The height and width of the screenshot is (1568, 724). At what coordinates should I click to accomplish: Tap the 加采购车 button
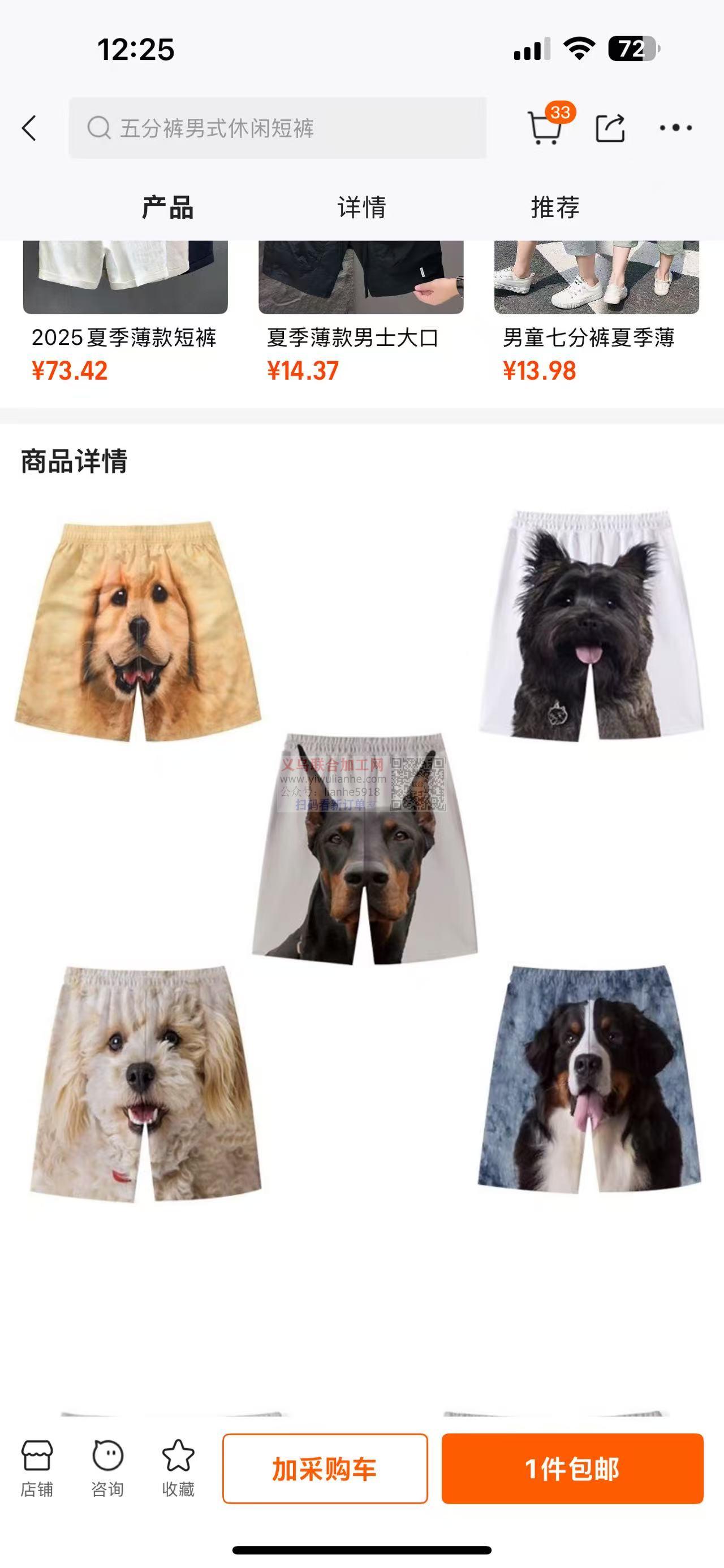click(325, 1468)
